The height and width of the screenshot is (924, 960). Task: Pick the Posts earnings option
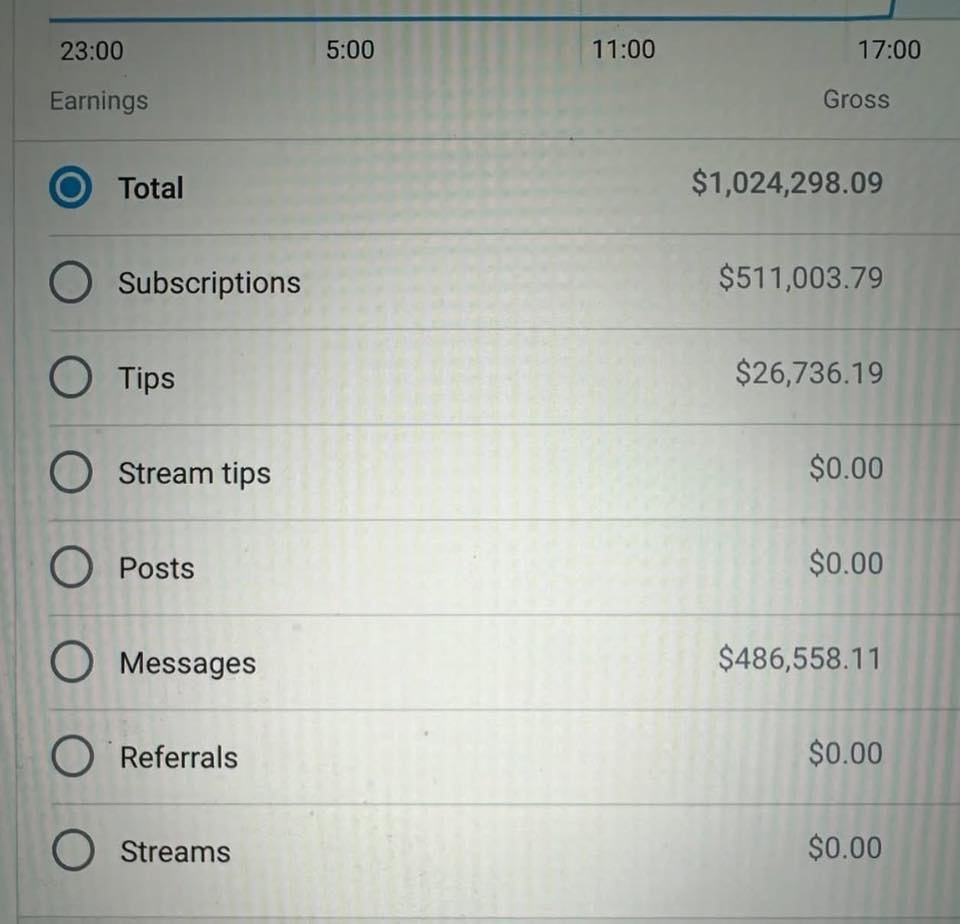pyautogui.click(x=71, y=568)
